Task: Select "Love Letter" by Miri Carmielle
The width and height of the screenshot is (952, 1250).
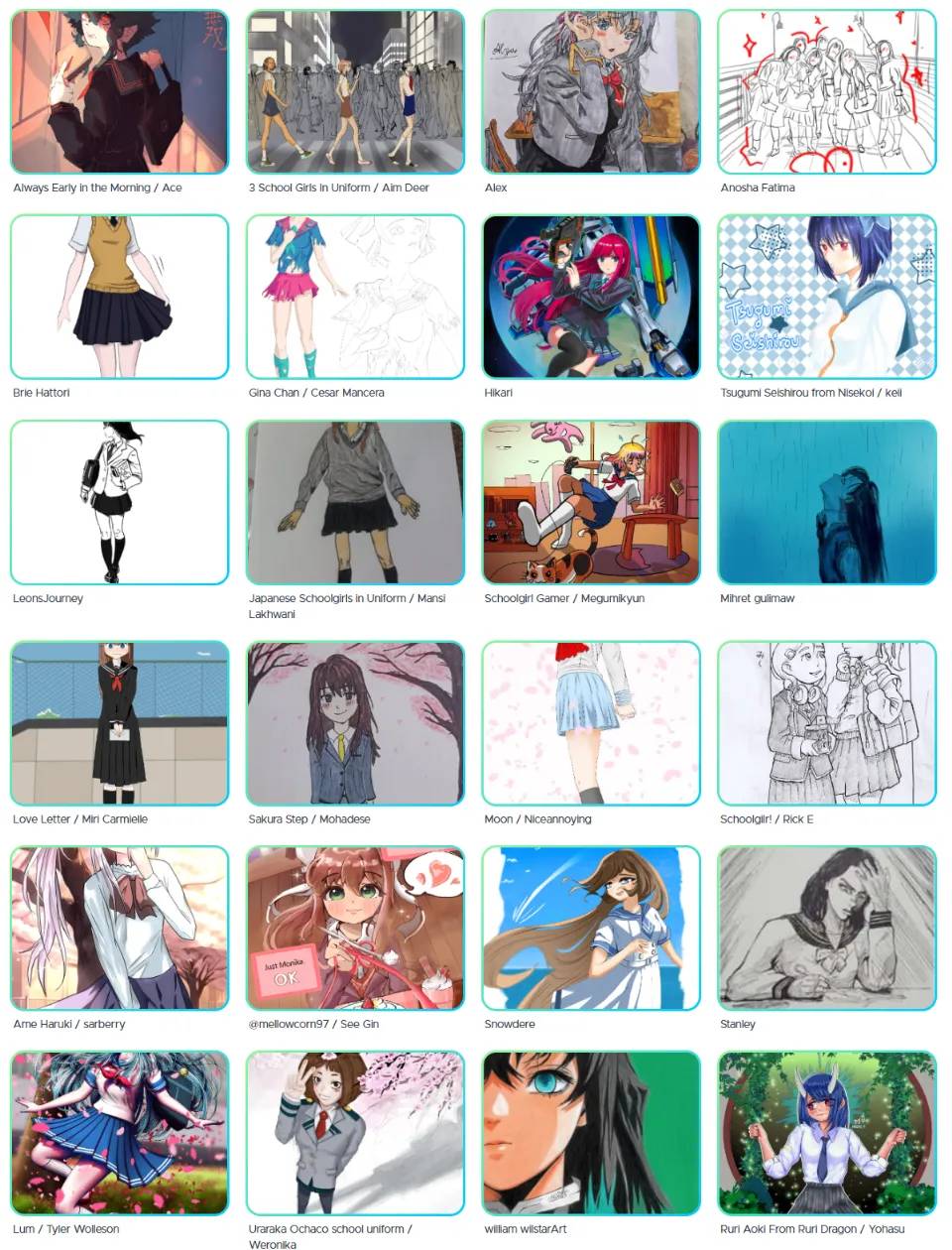Action: click(119, 723)
